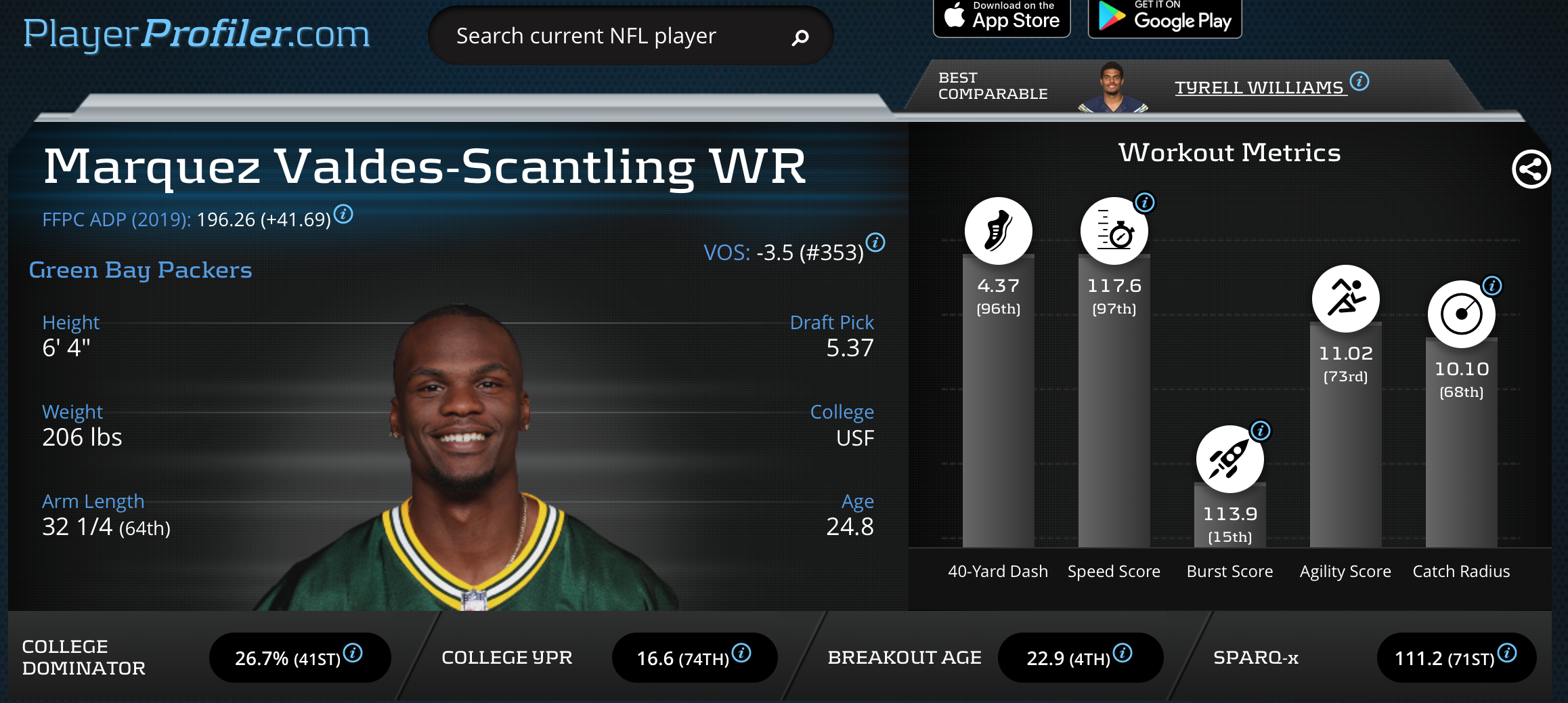Image resolution: width=1568 pixels, height=703 pixels.
Task: Open the App Store download badge
Action: pos(1002,17)
